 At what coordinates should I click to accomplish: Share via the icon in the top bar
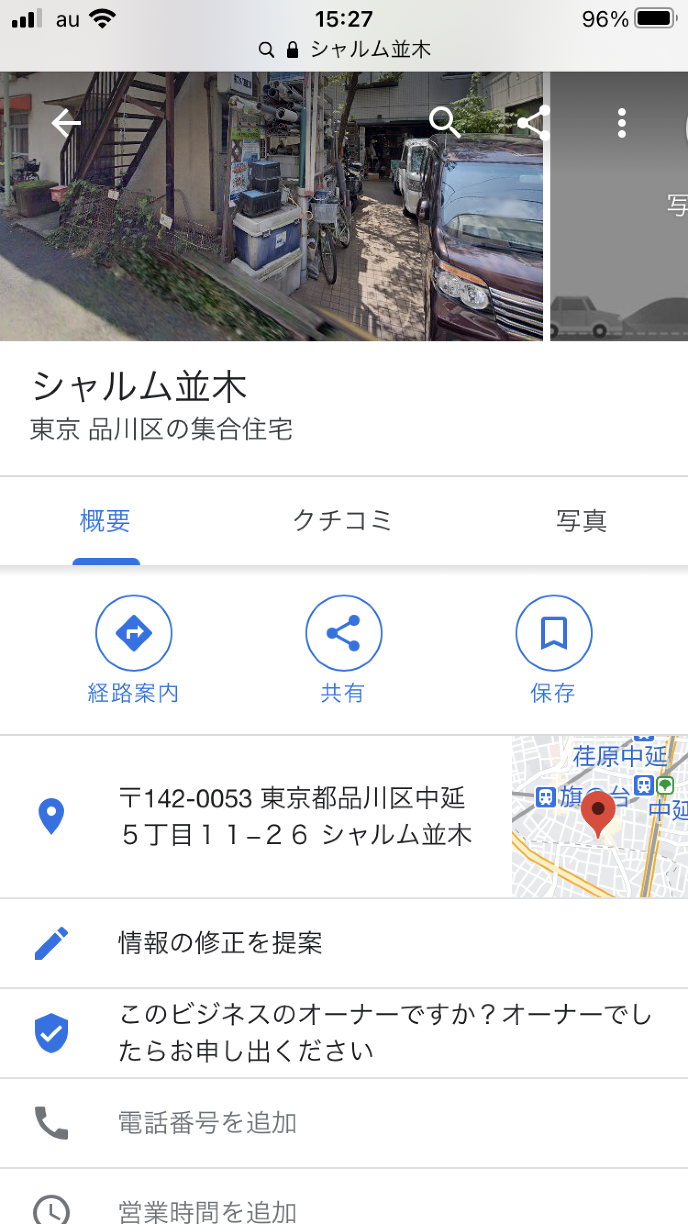pyautogui.click(x=533, y=123)
